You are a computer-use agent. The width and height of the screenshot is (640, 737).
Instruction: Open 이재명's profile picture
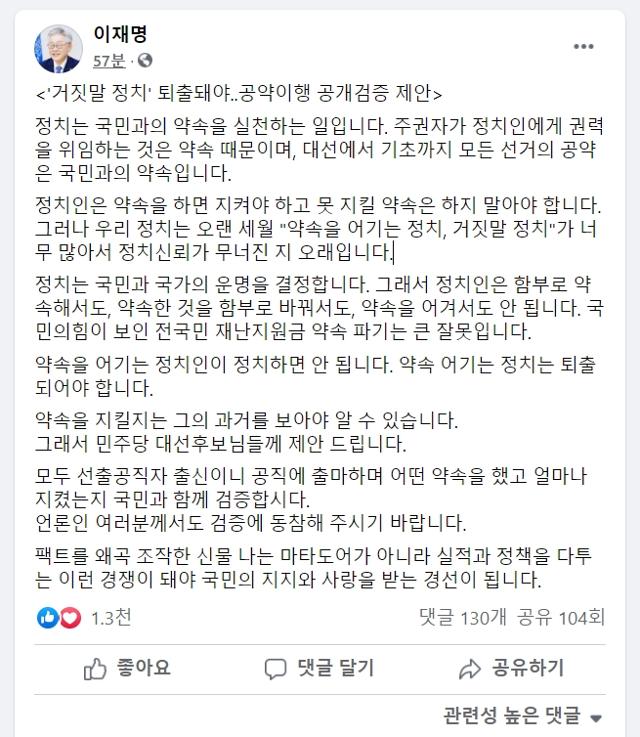tap(57, 48)
